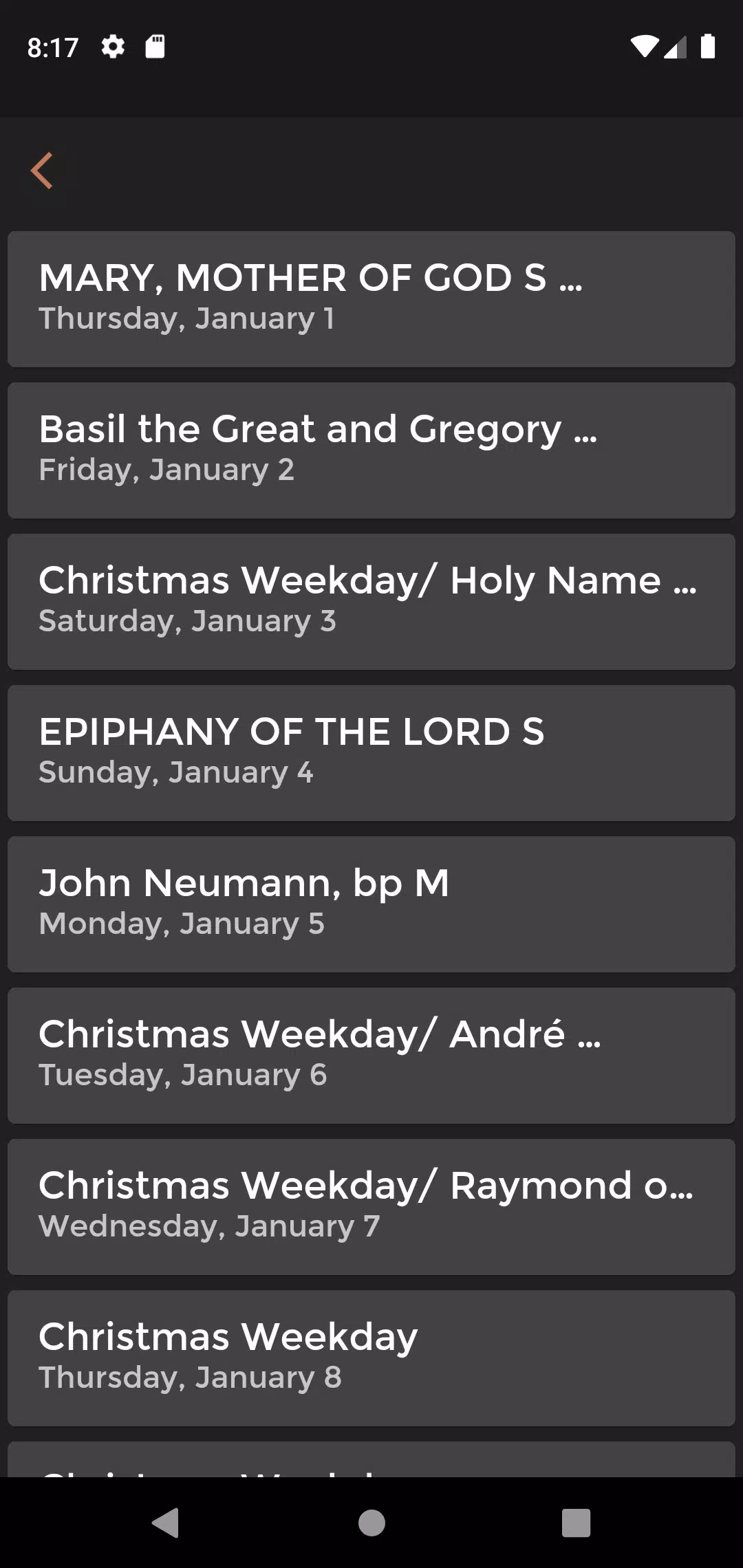This screenshot has height=1568, width=743.
Task: Select Christmas Weekday/ André for January 6
Action: (x=371, y=1054)
